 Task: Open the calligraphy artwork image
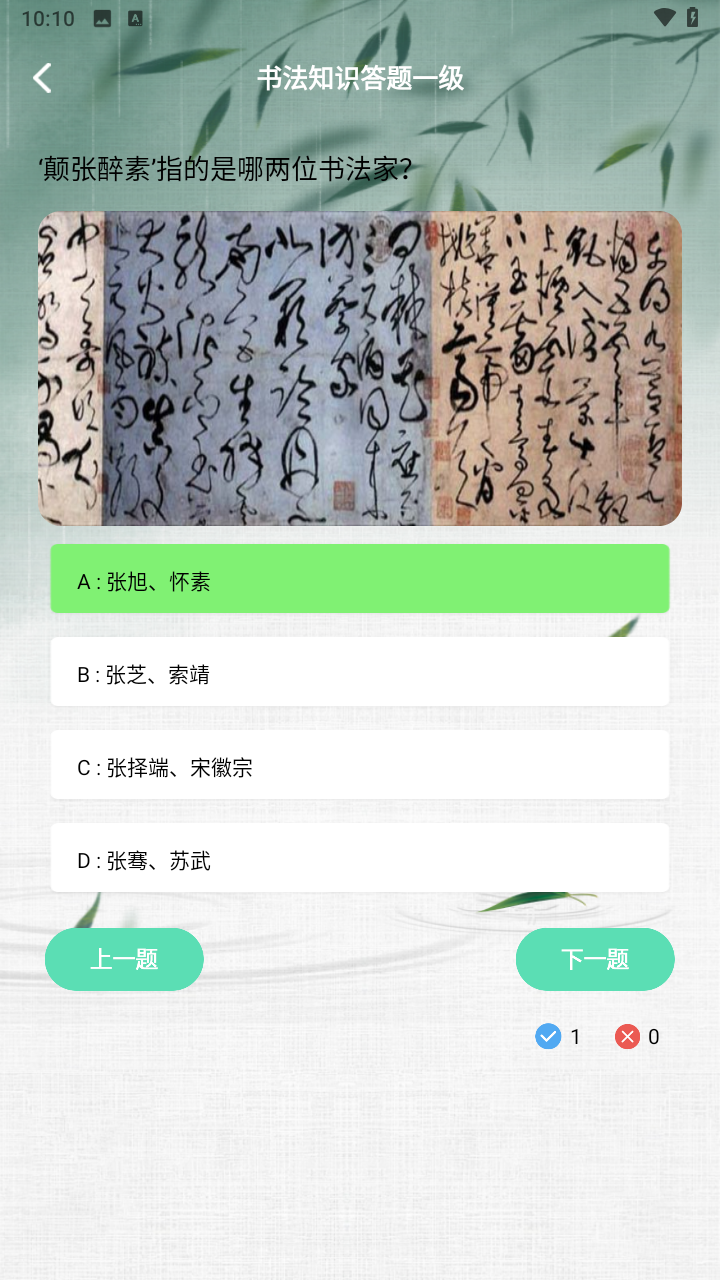coord(360,368)
